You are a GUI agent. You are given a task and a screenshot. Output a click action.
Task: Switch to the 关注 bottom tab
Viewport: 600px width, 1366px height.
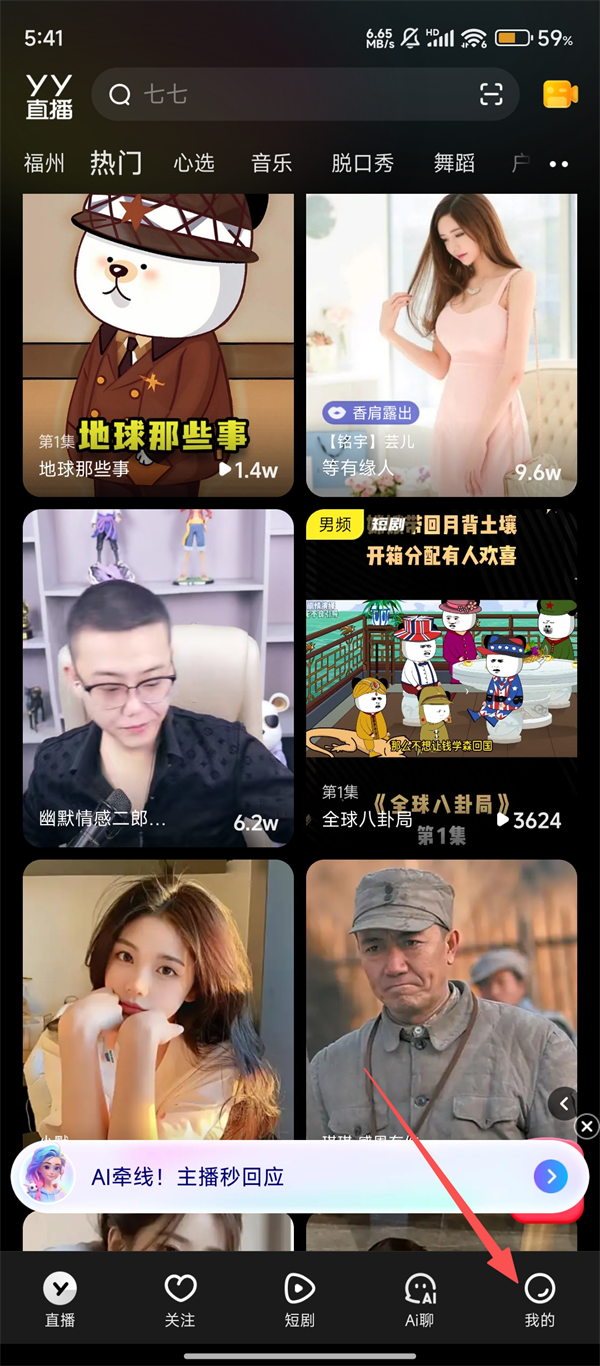point(180,1300)
